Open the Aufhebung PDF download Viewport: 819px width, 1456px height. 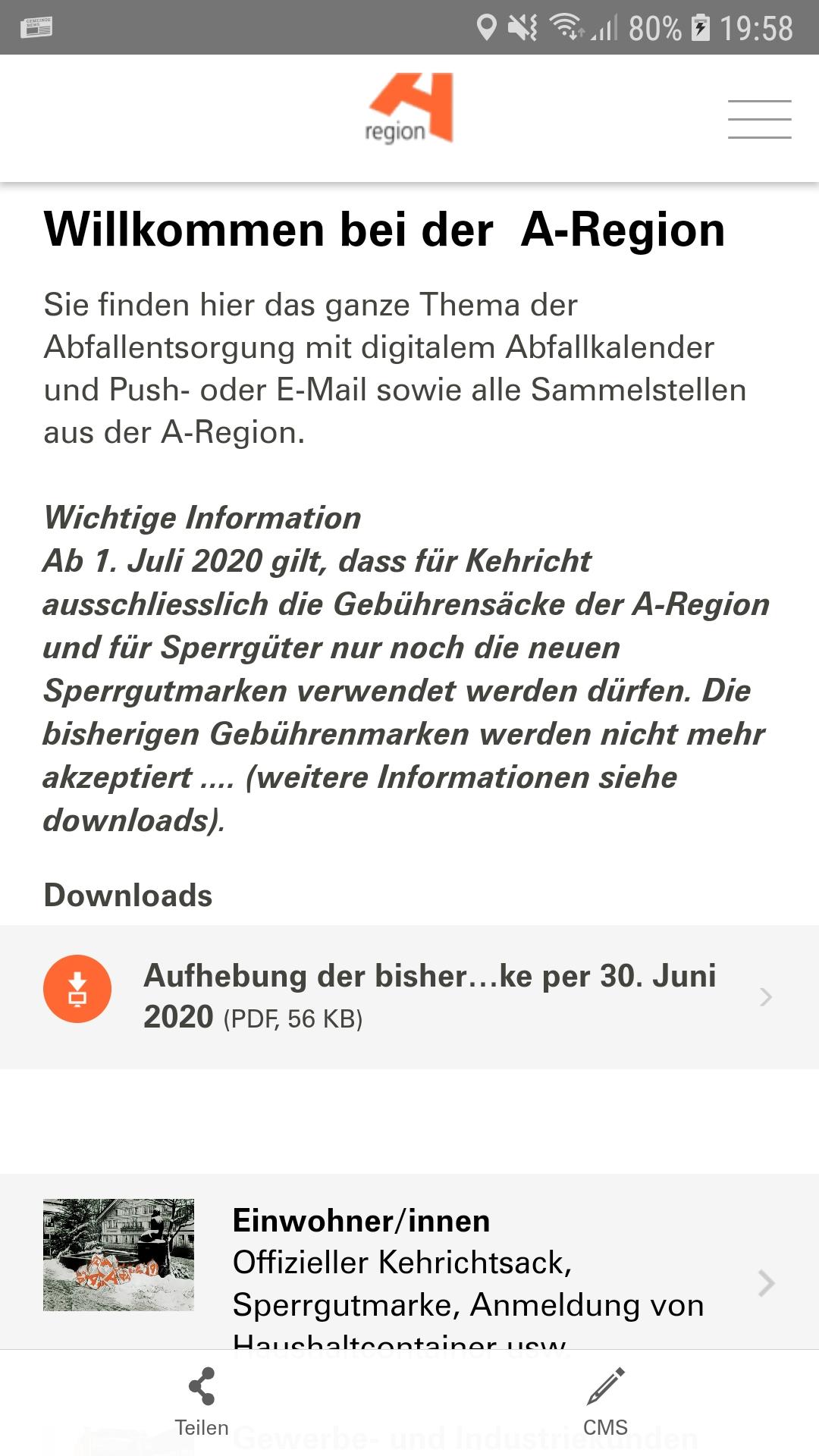[x=409, y=996]
